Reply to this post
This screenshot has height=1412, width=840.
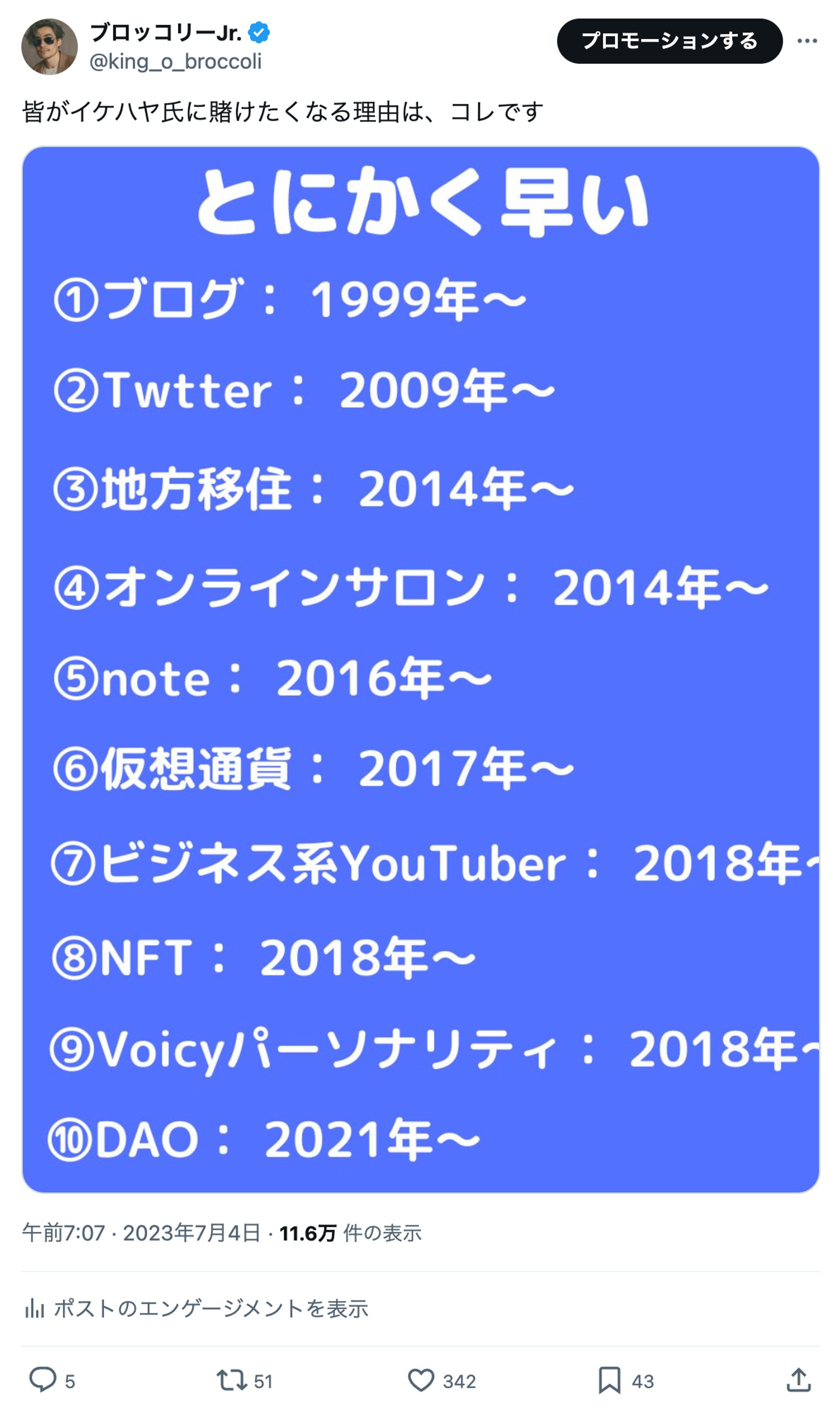coord(43,1380)
